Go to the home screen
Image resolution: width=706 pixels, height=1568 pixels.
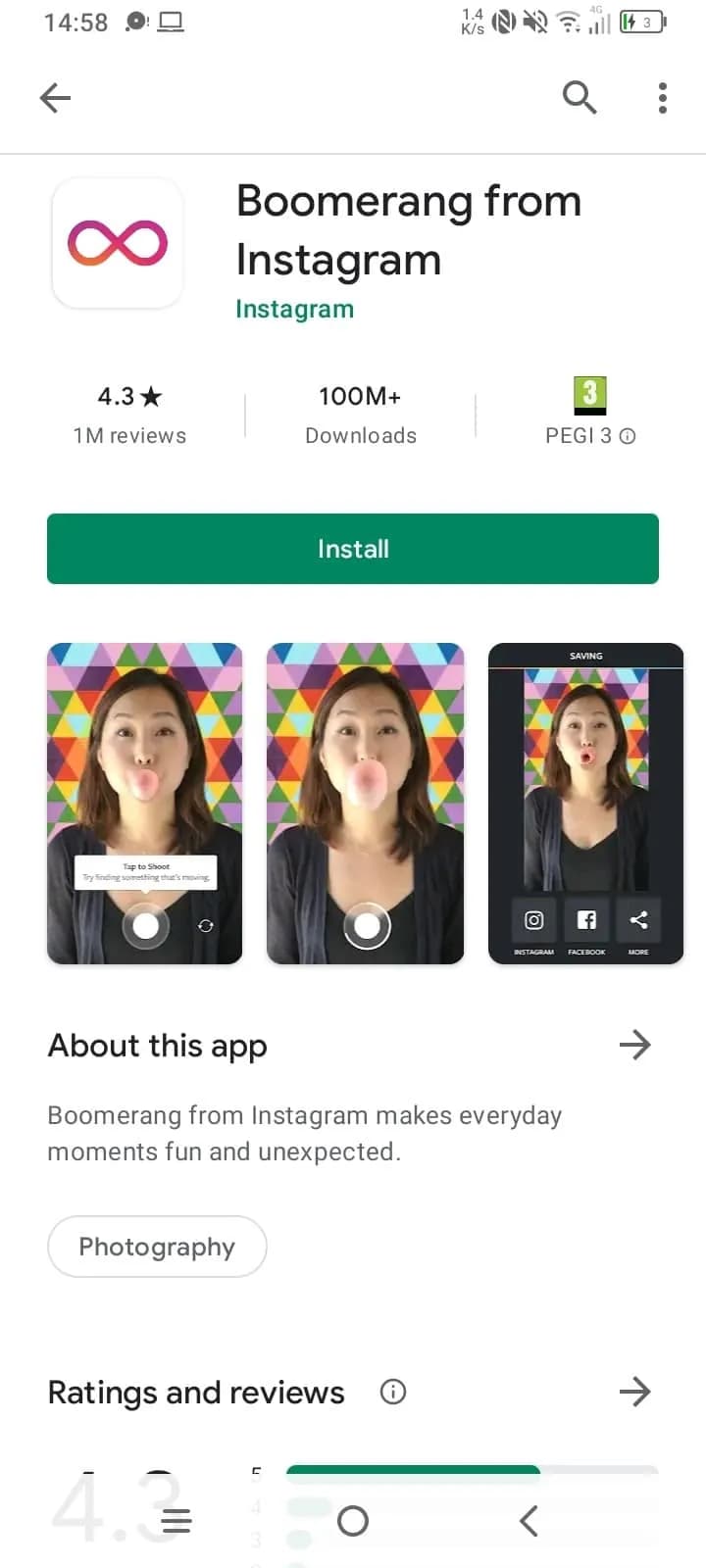353,1521
